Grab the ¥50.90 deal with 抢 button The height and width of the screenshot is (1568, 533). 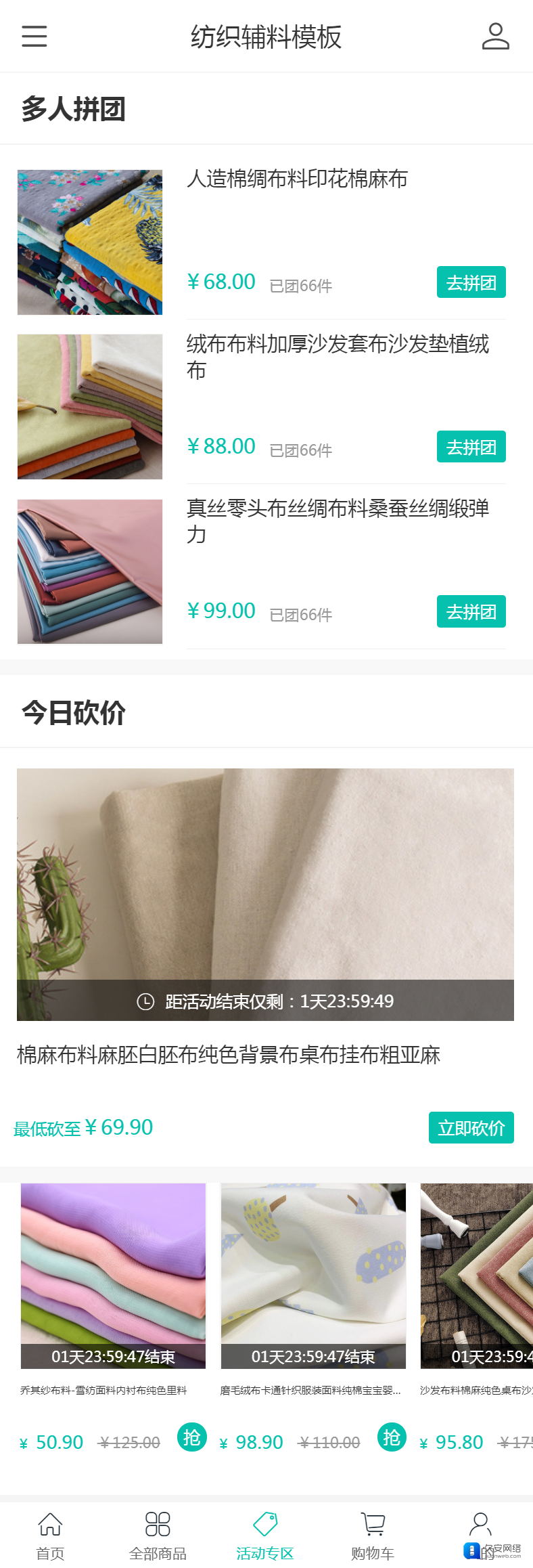(x=191, y=1437)
